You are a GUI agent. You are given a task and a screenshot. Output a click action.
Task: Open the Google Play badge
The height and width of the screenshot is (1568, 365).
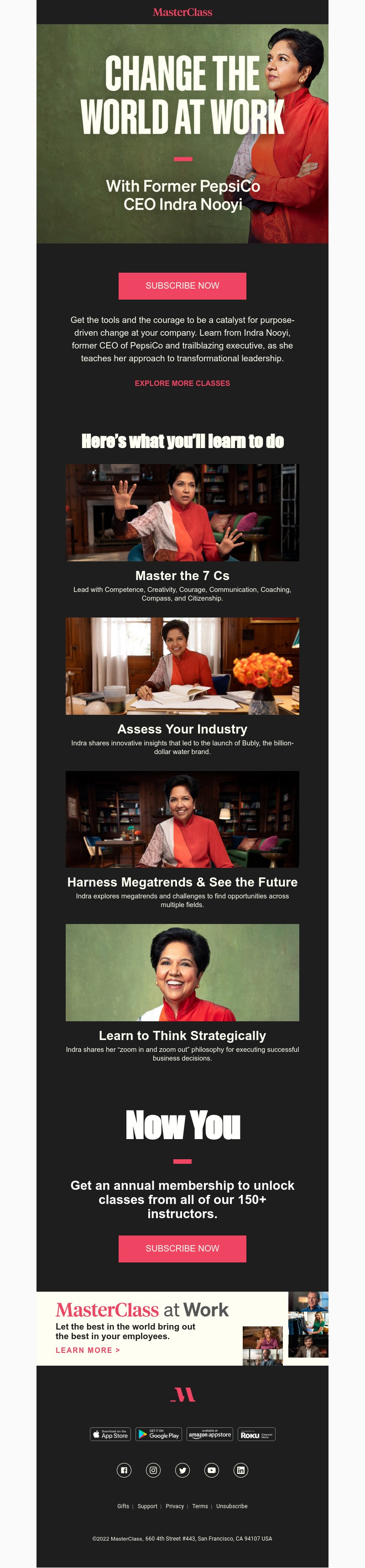[158, 1435]
